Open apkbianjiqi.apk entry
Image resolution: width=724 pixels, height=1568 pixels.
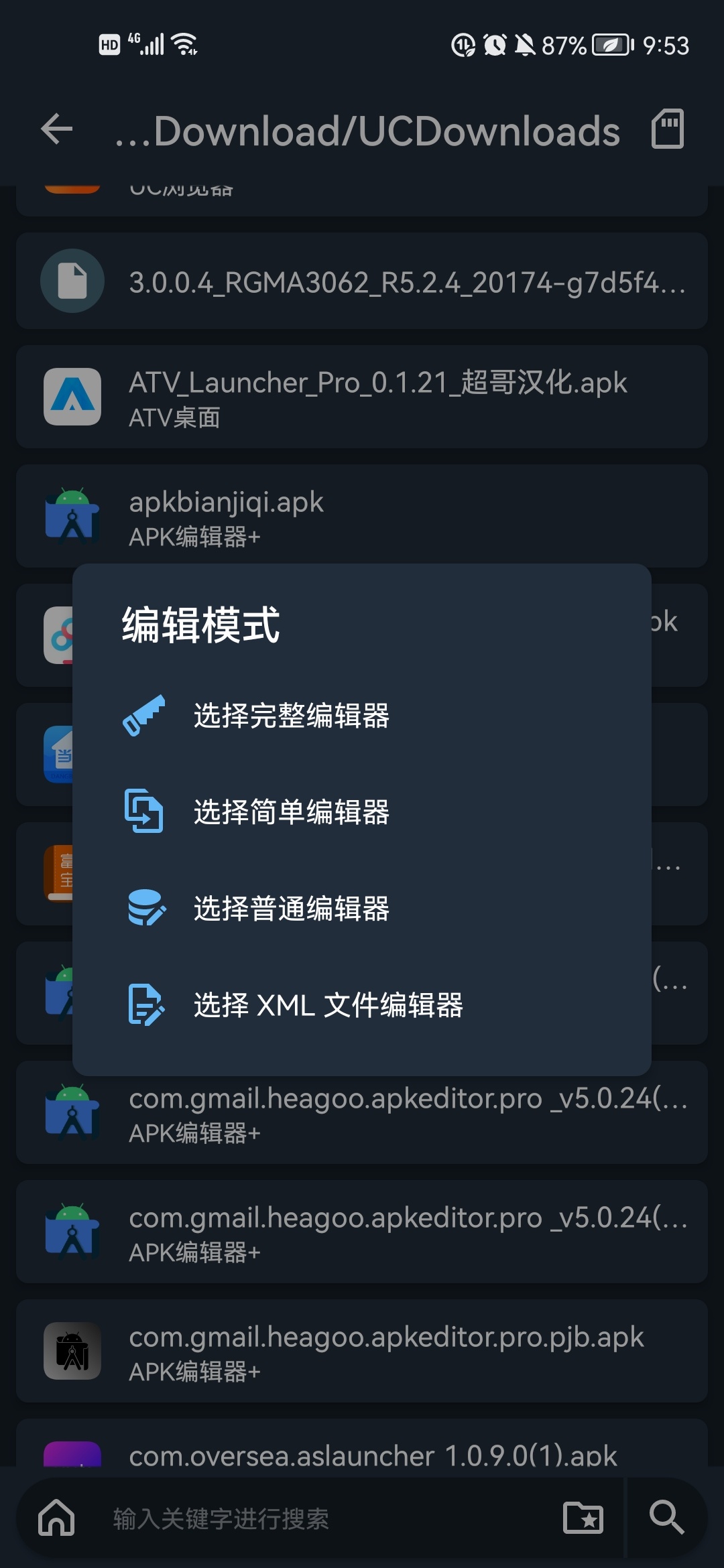(362, 516)
